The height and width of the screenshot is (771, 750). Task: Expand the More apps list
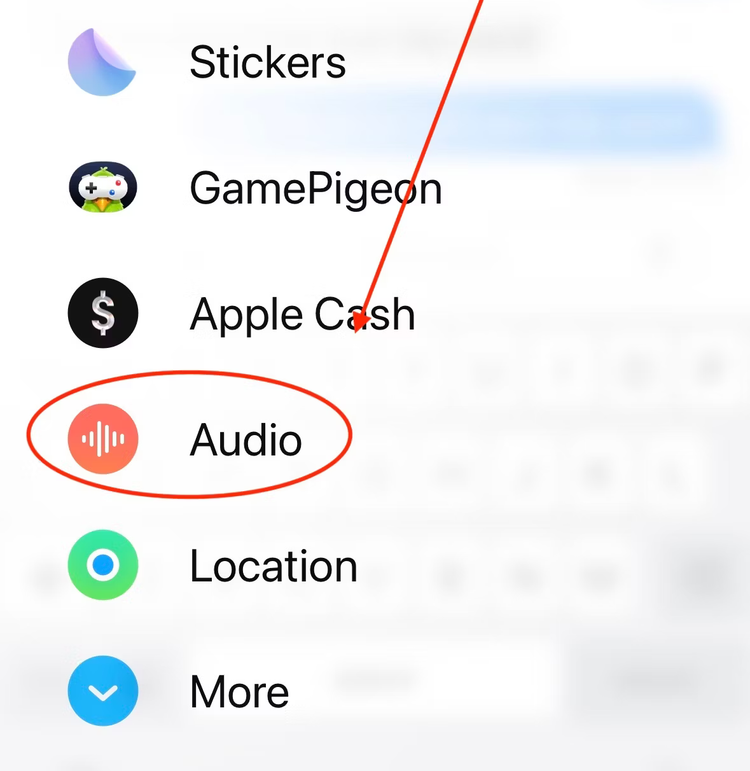pyautogui.click(x=238, y=691)
